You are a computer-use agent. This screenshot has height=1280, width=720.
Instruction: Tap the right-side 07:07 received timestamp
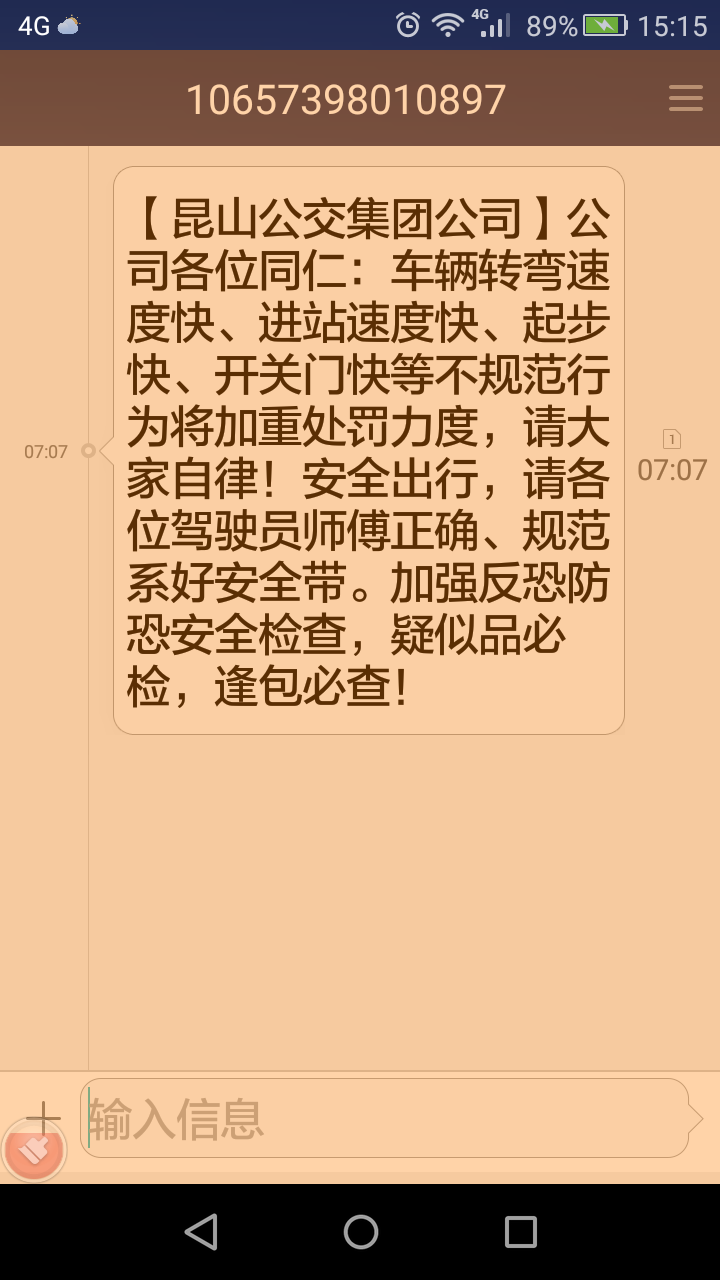coord(673,468)
